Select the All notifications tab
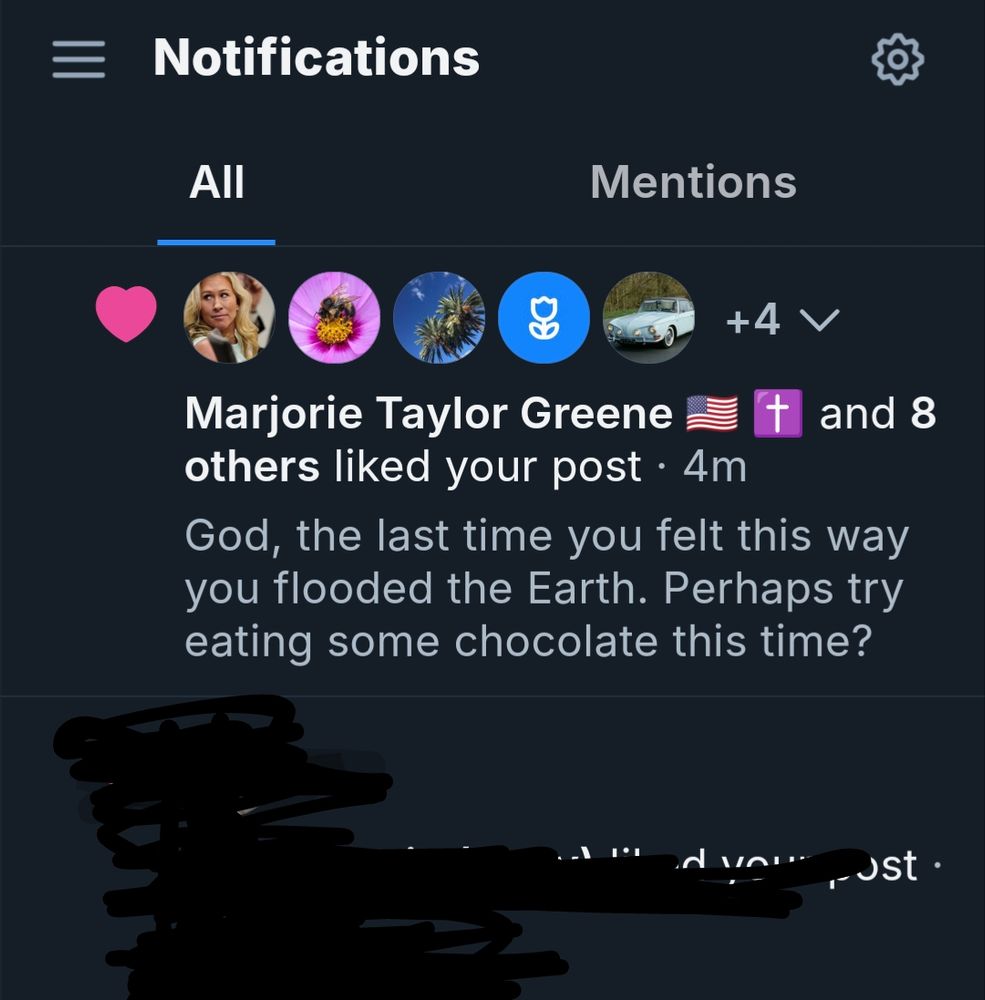The width and height of the screenshot is (985, 1000). click(216, 183)
